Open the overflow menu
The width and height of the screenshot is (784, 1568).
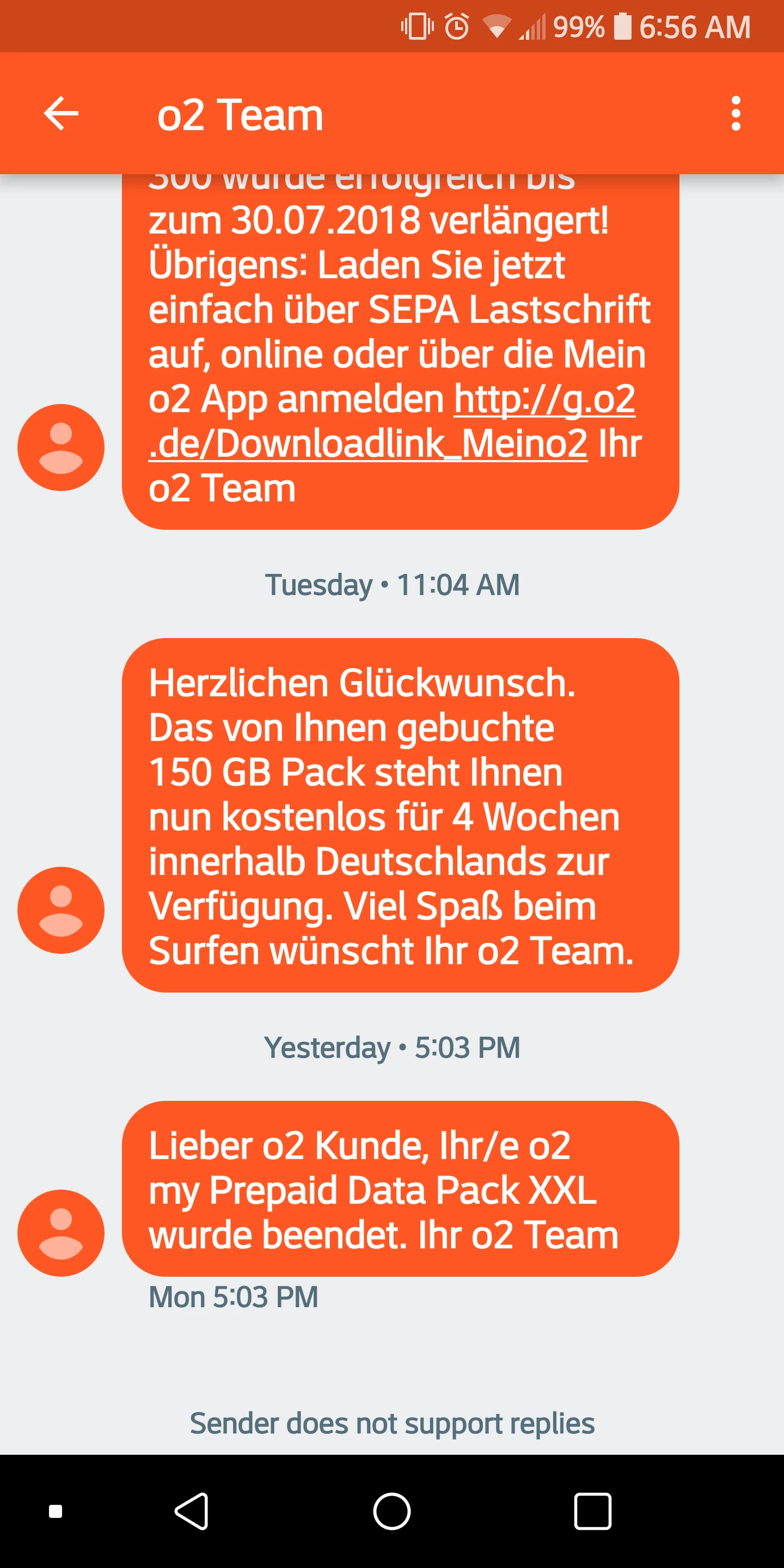coord(736,114)
